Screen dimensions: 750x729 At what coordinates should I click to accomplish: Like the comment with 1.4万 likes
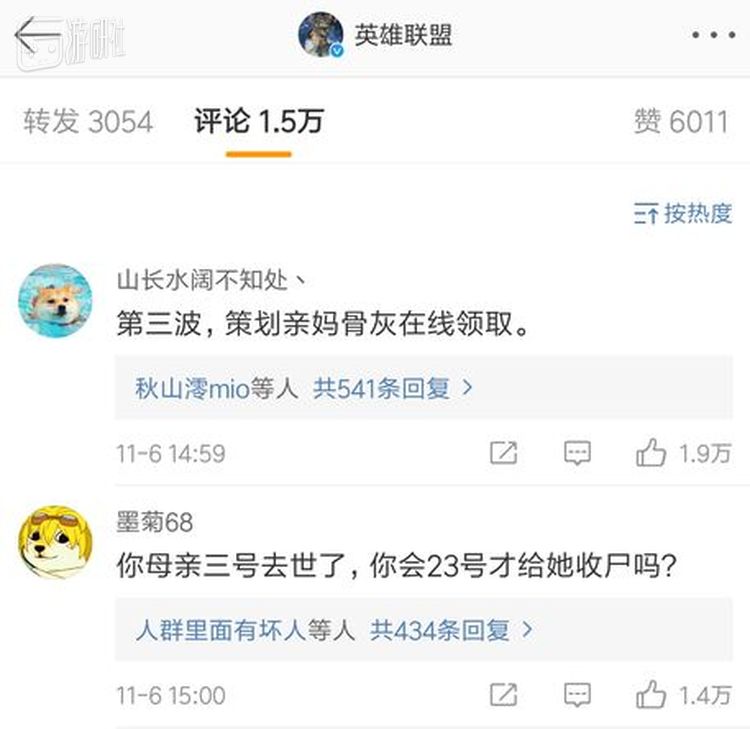652,694
